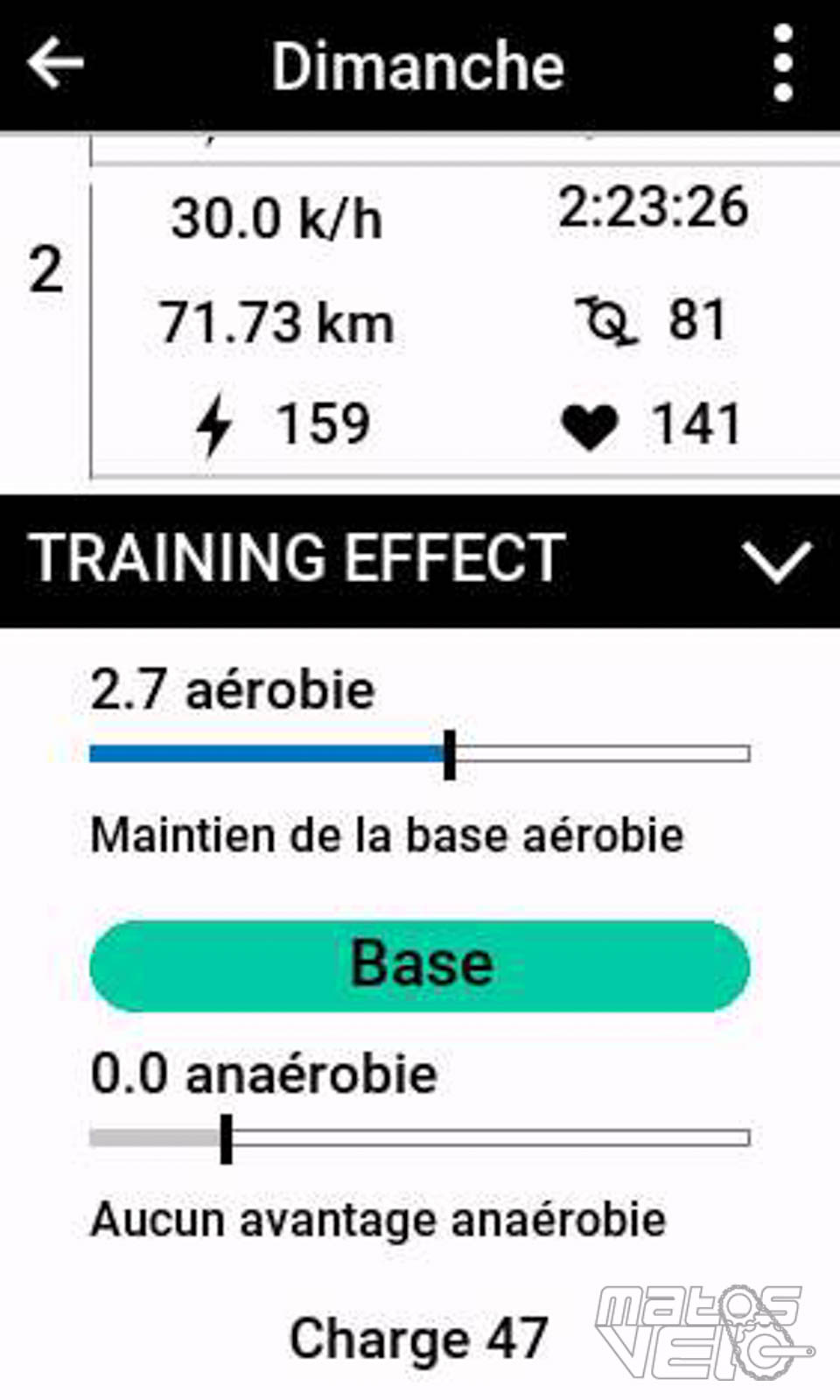Open the lap 2 summary row
The width and height of the screenshot is (840, 1400).
coord(420,321)
